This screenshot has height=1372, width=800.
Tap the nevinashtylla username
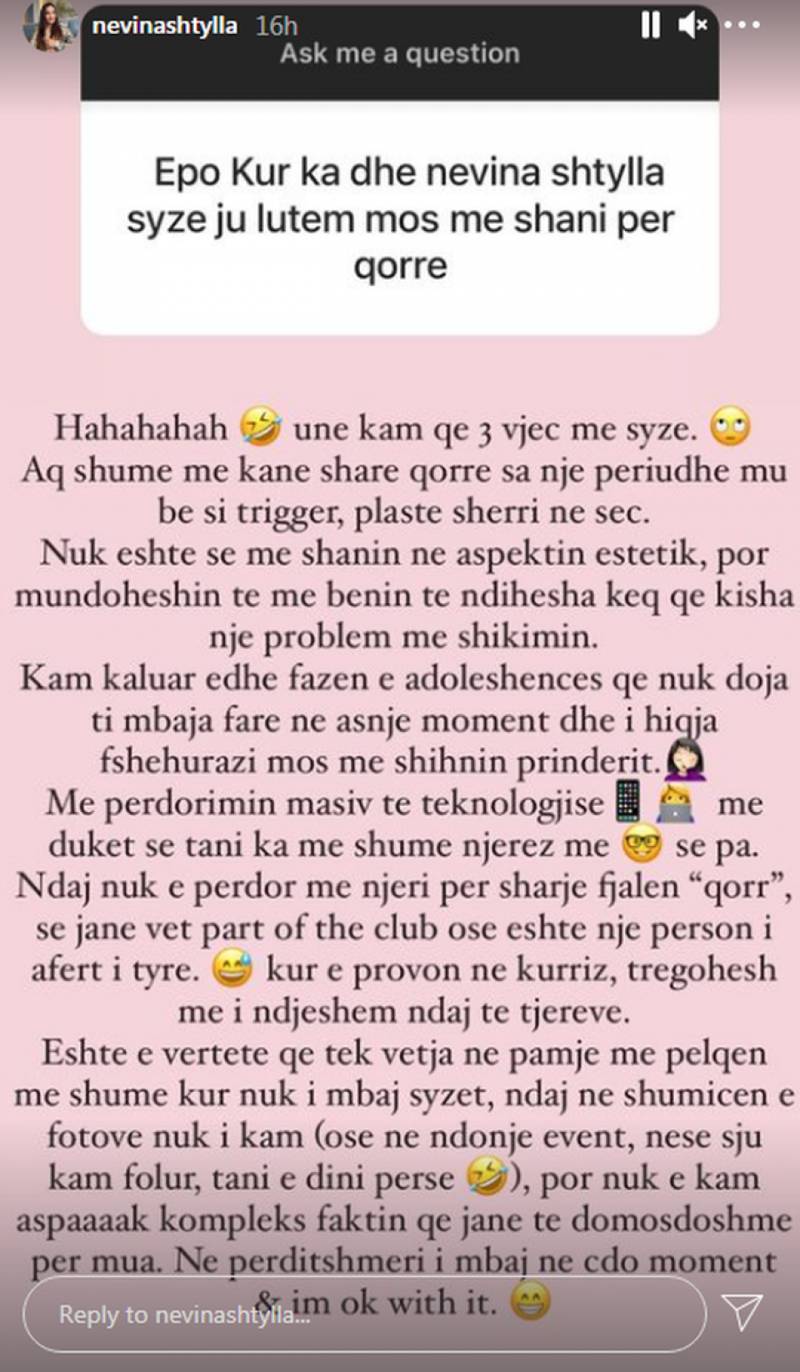(x=165, y=26)
